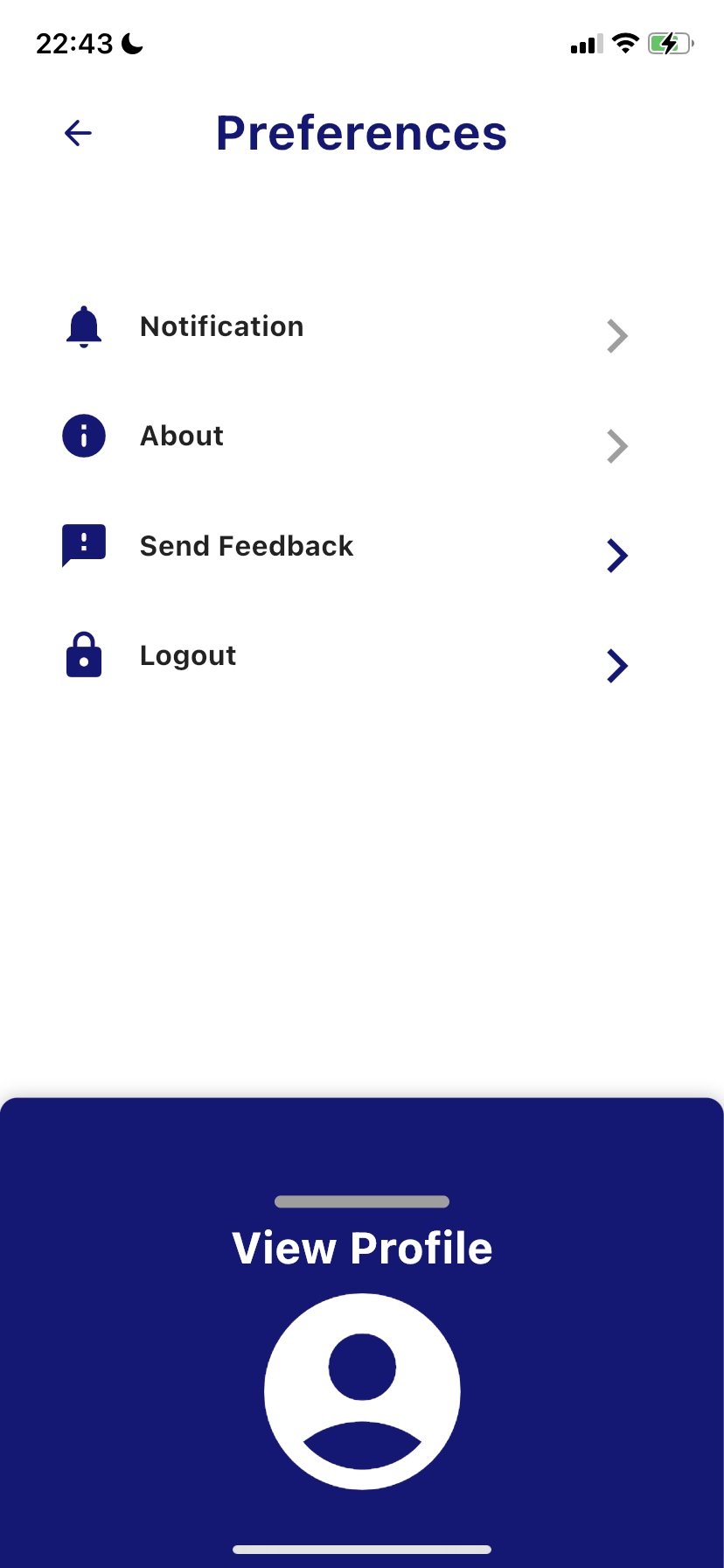Click the Notification bell icon

click(83, 326)
